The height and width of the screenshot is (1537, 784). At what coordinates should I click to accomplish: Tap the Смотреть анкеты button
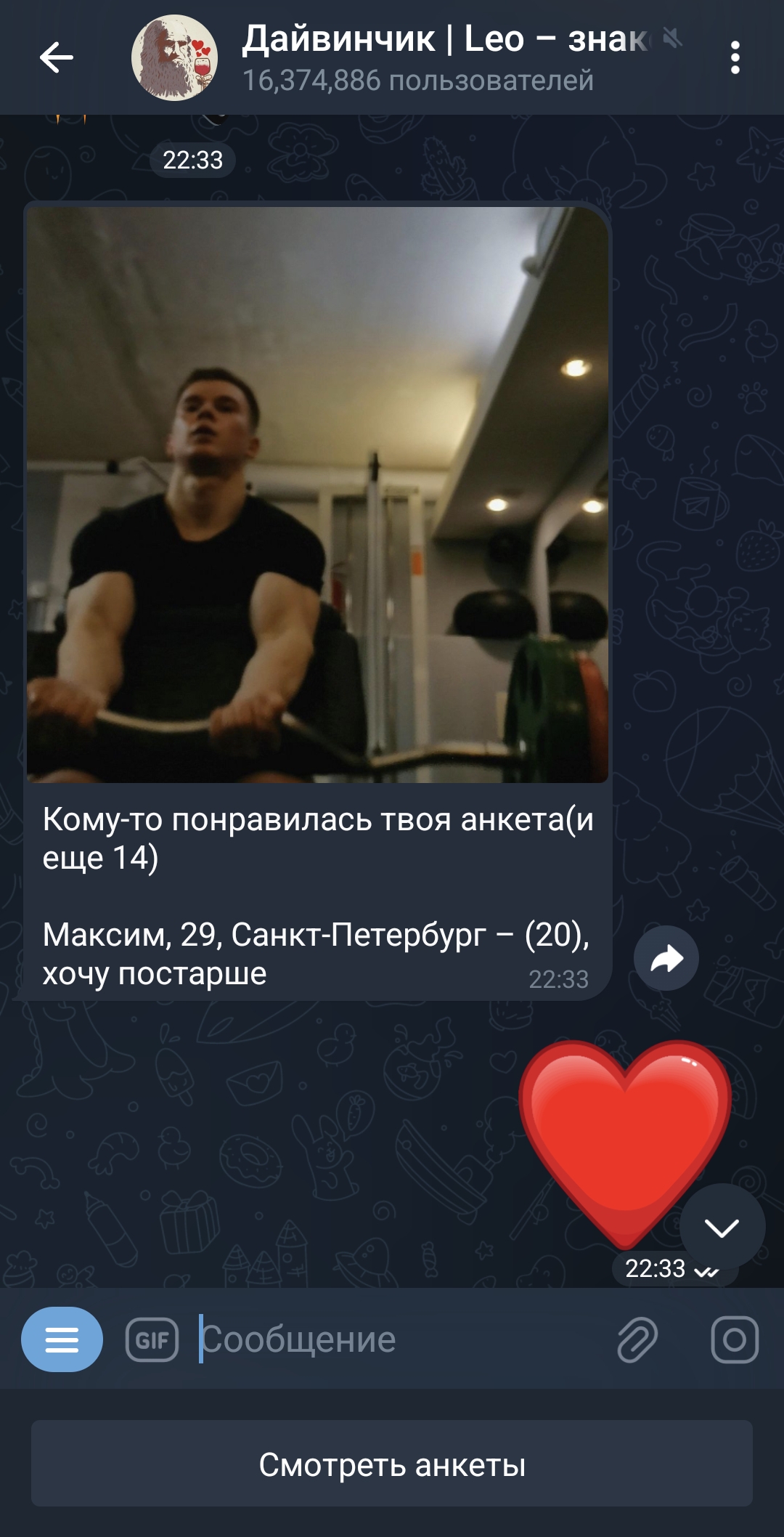[x=392, y=1464]
